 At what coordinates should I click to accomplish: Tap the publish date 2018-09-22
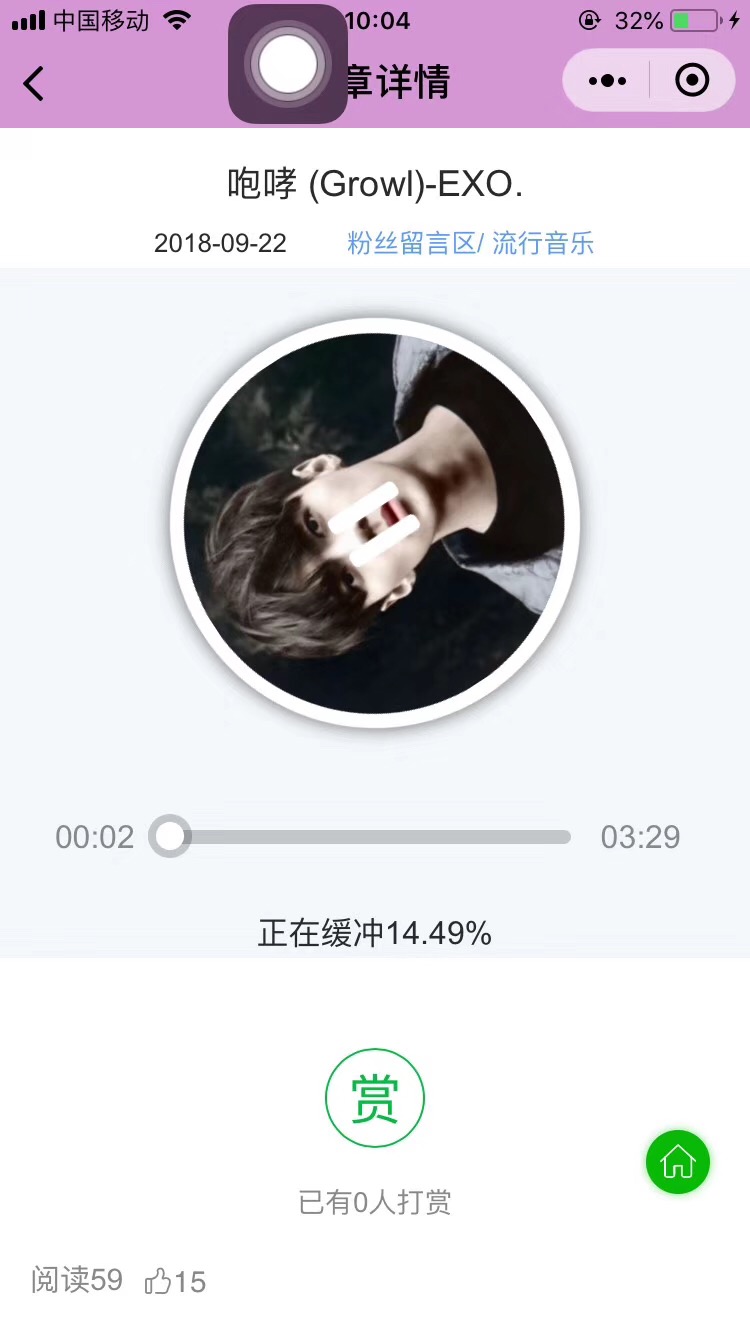pyautogui.click(x=220, y=242)
